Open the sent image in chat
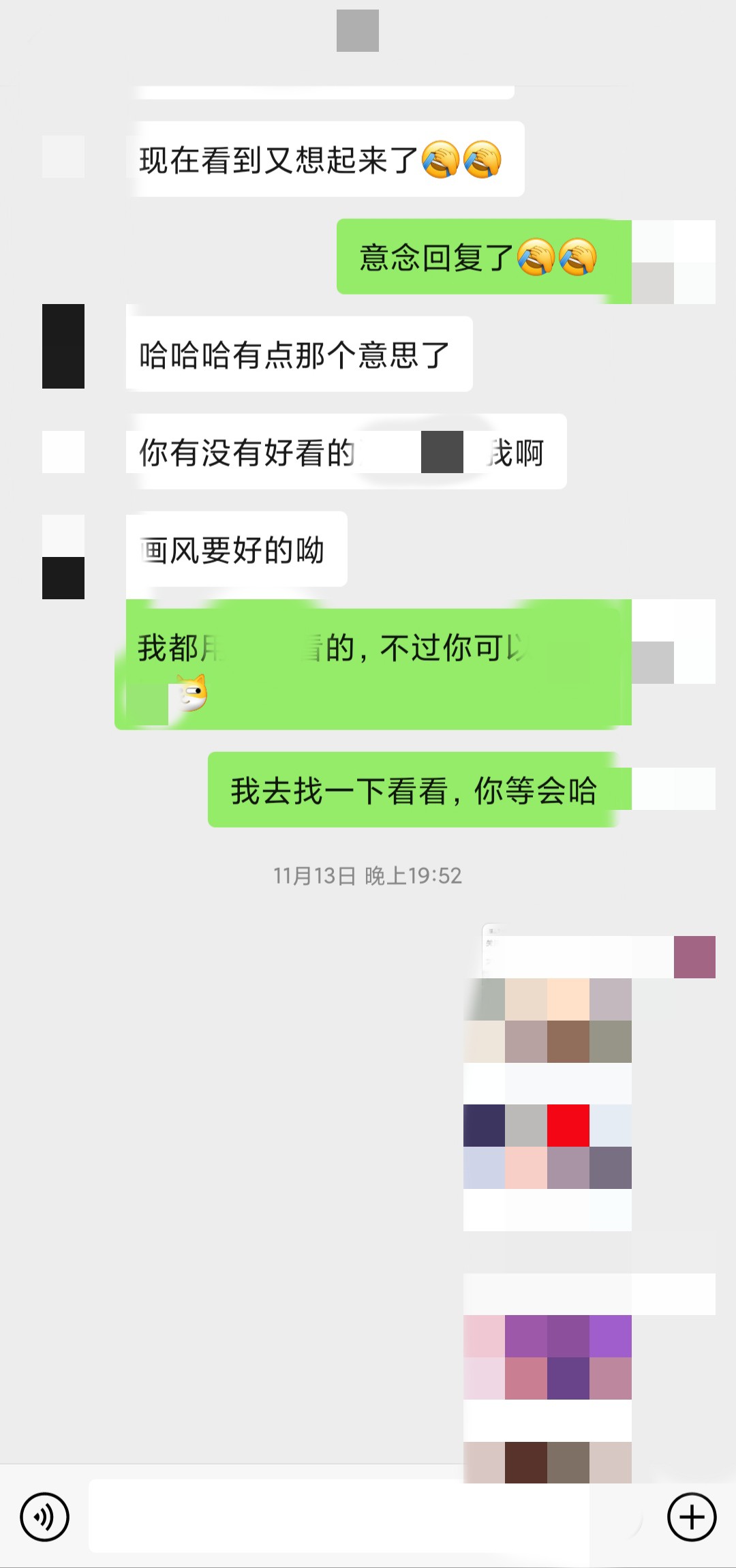 (547, 1203)
